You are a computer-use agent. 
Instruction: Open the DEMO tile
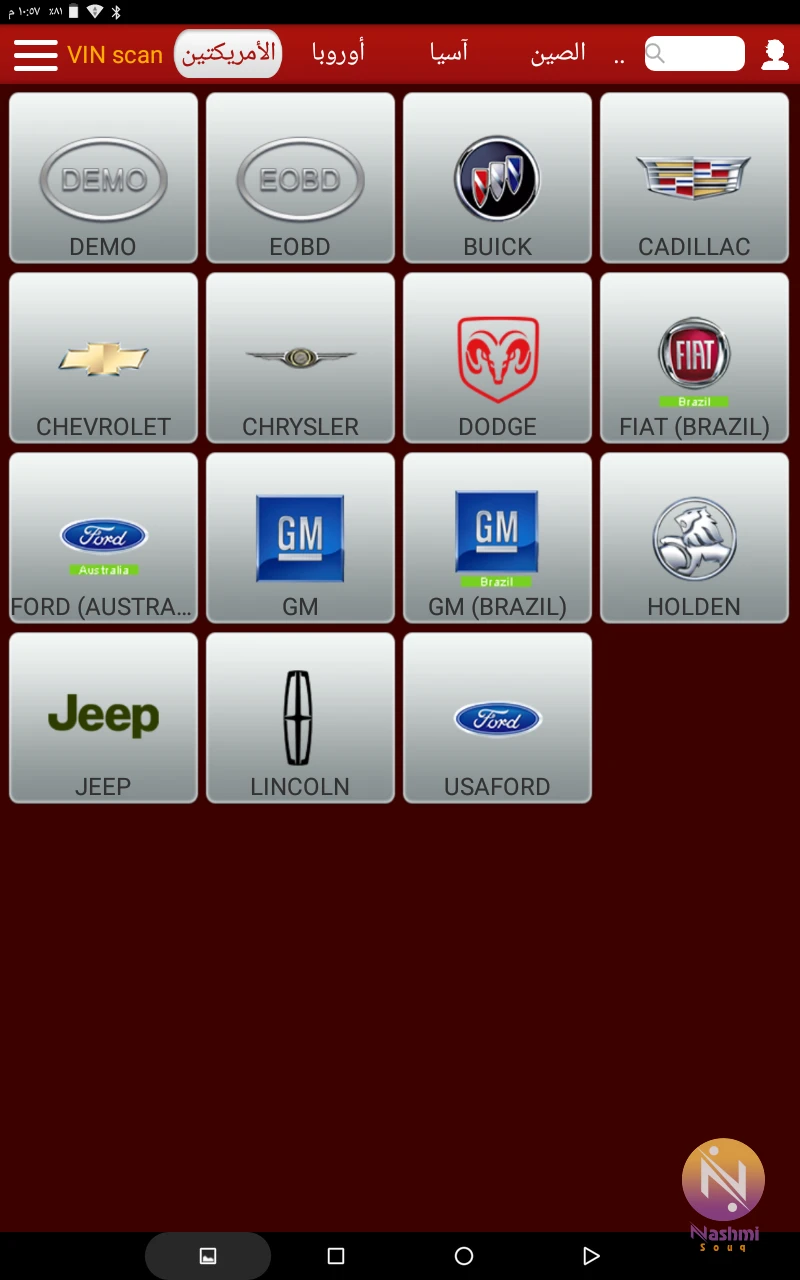tap(103, 178)
